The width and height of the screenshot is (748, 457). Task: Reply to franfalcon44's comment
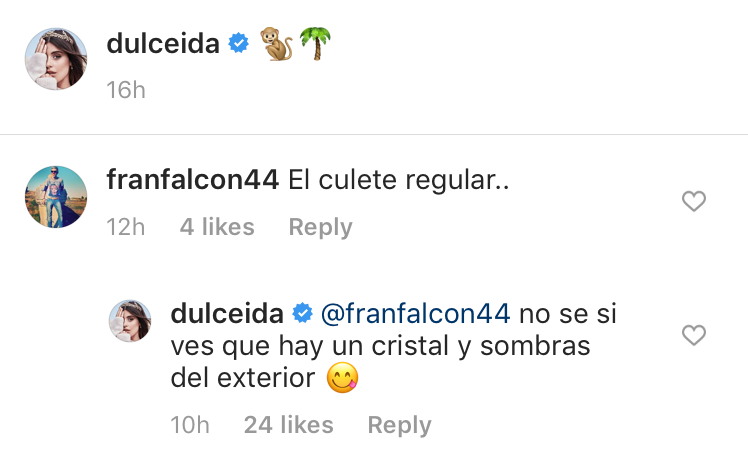coord(320,228)
